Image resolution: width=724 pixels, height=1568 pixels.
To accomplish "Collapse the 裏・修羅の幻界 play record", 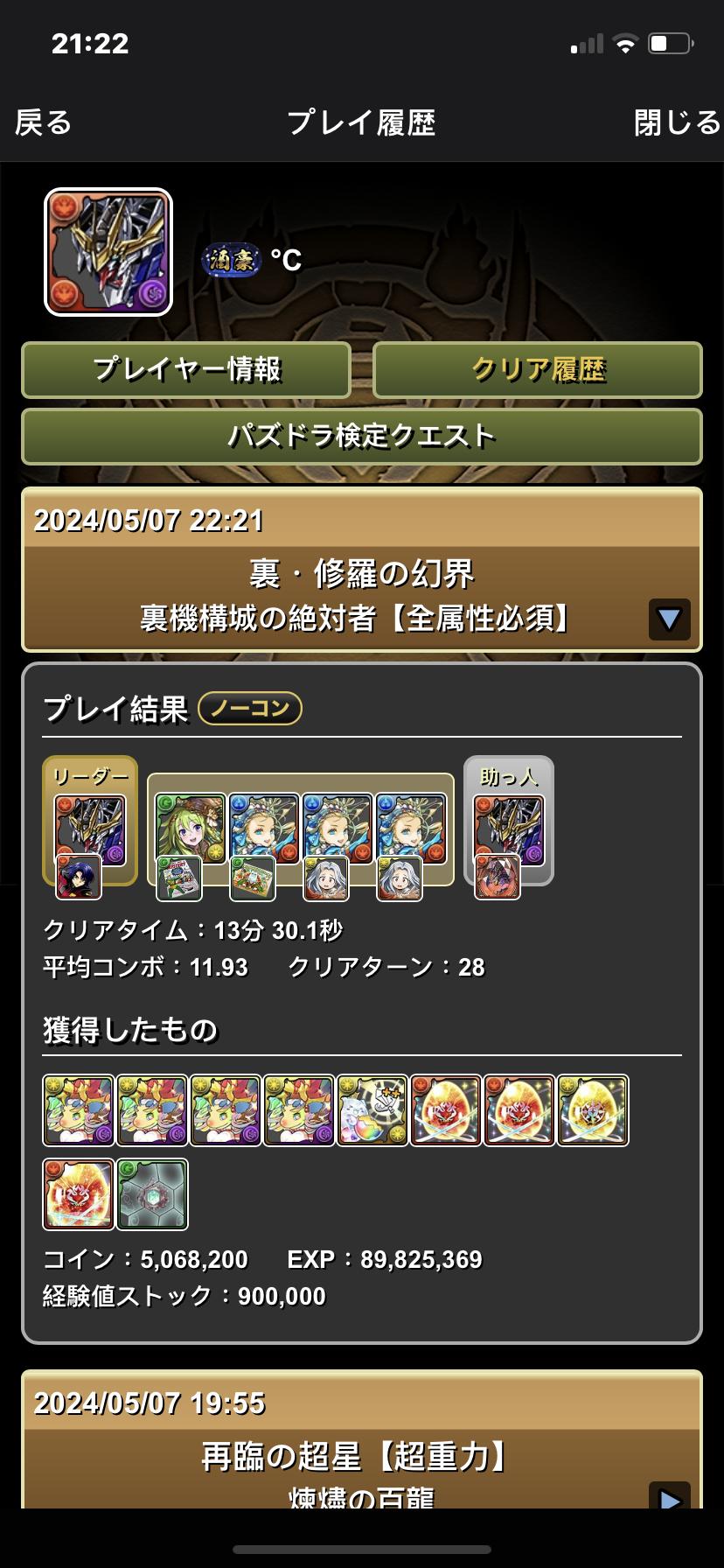I will pos(669,619).
